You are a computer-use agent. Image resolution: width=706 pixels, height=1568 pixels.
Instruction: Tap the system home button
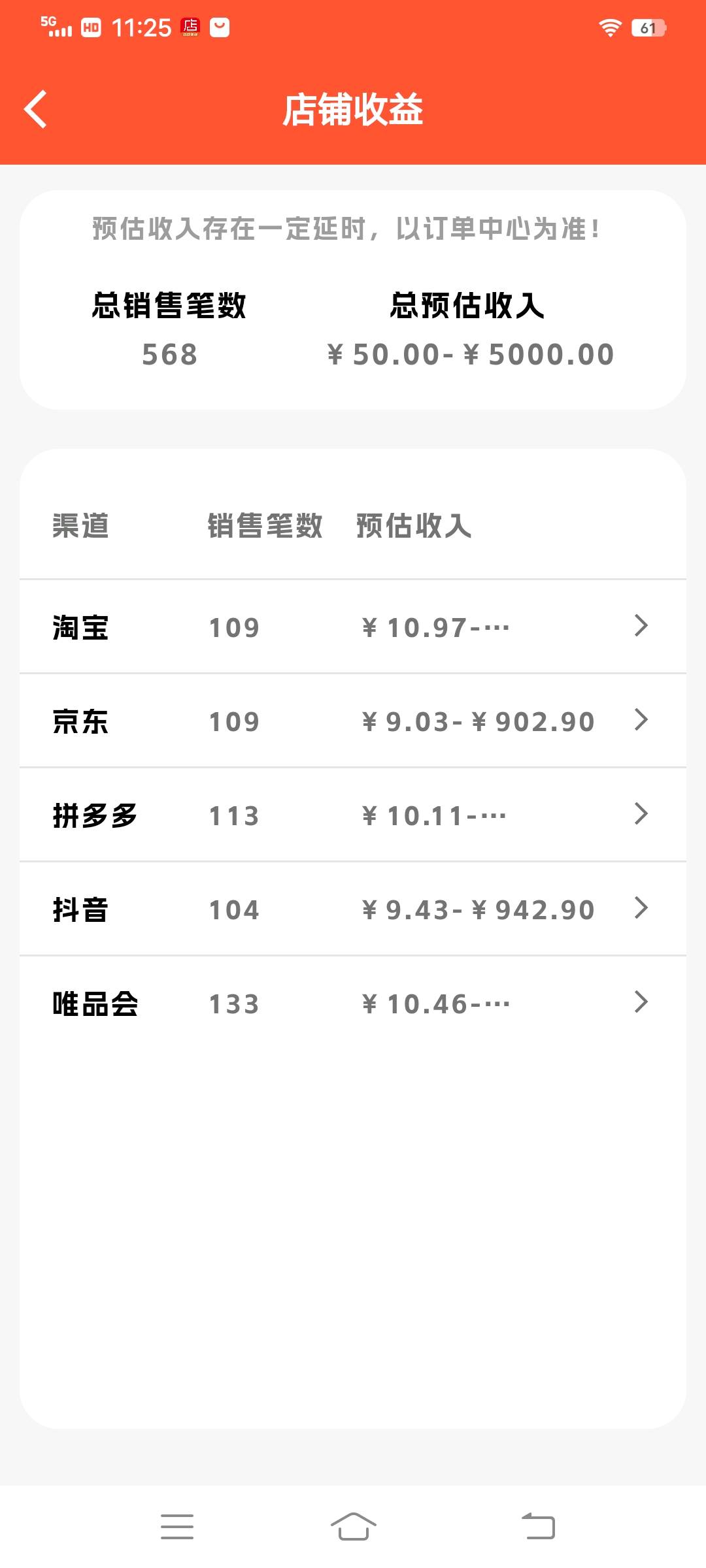coord(353,1526)
